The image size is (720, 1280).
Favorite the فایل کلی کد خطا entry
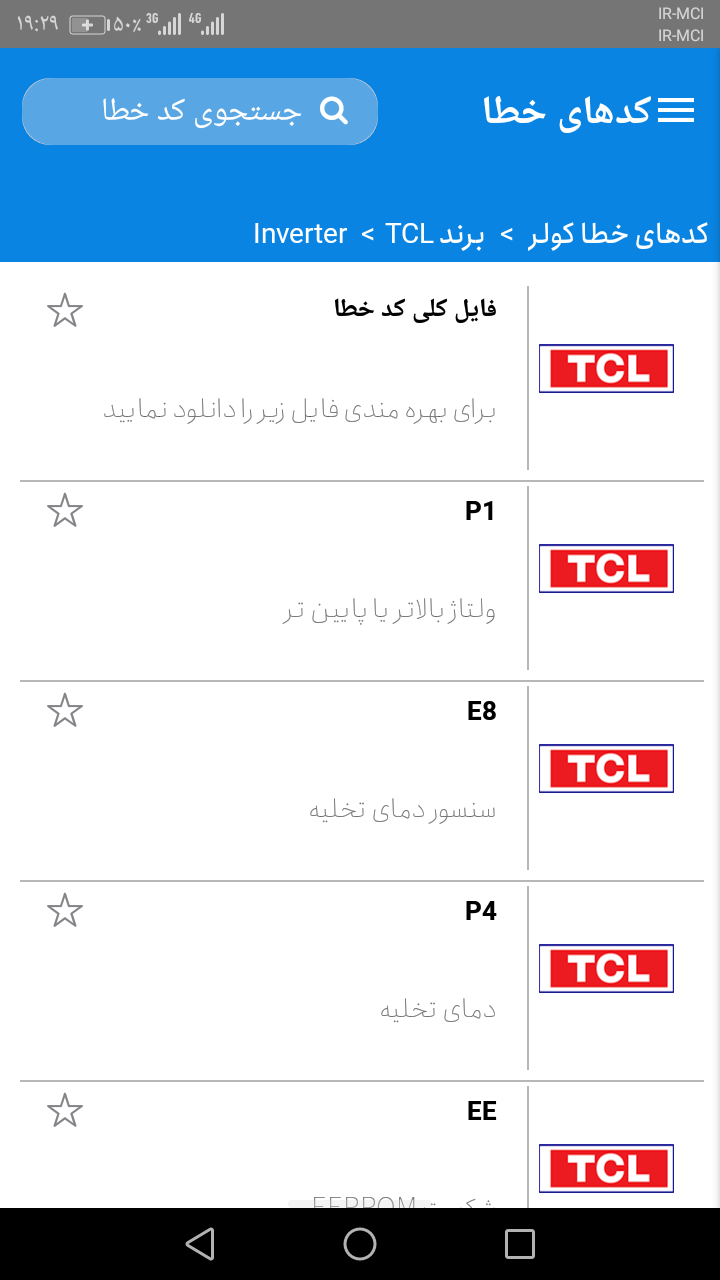coord(65,311)
